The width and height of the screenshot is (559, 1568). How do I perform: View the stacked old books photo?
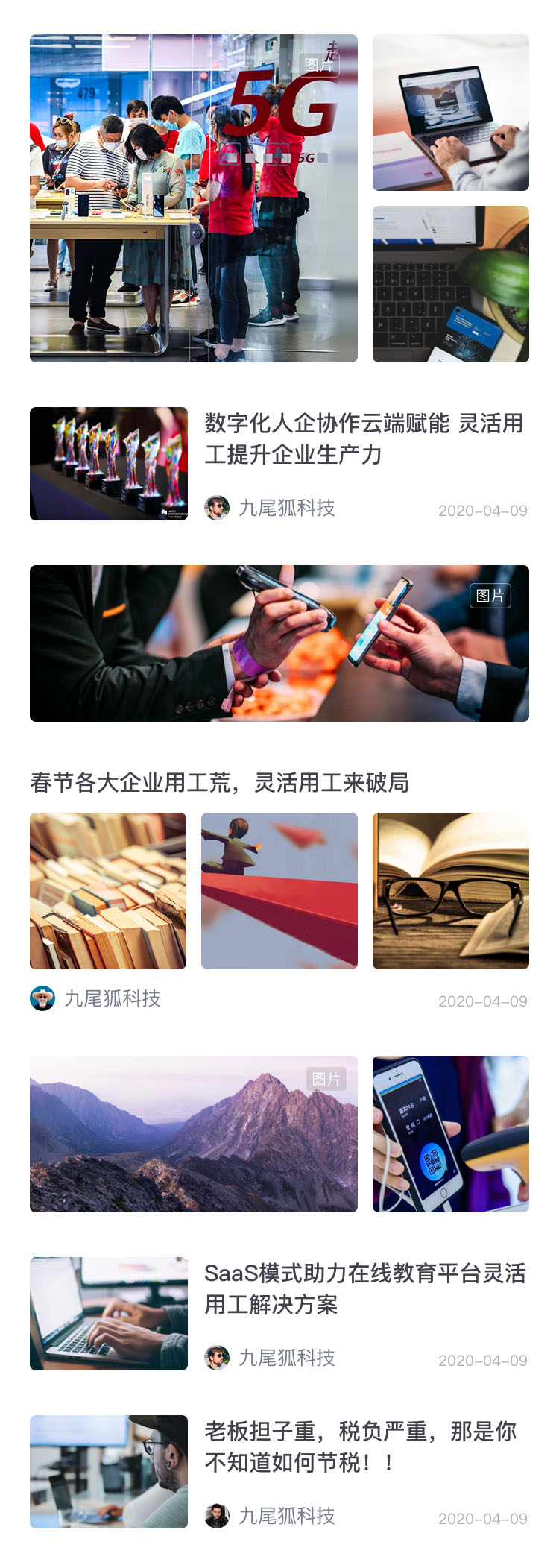[x=108, y=891]
